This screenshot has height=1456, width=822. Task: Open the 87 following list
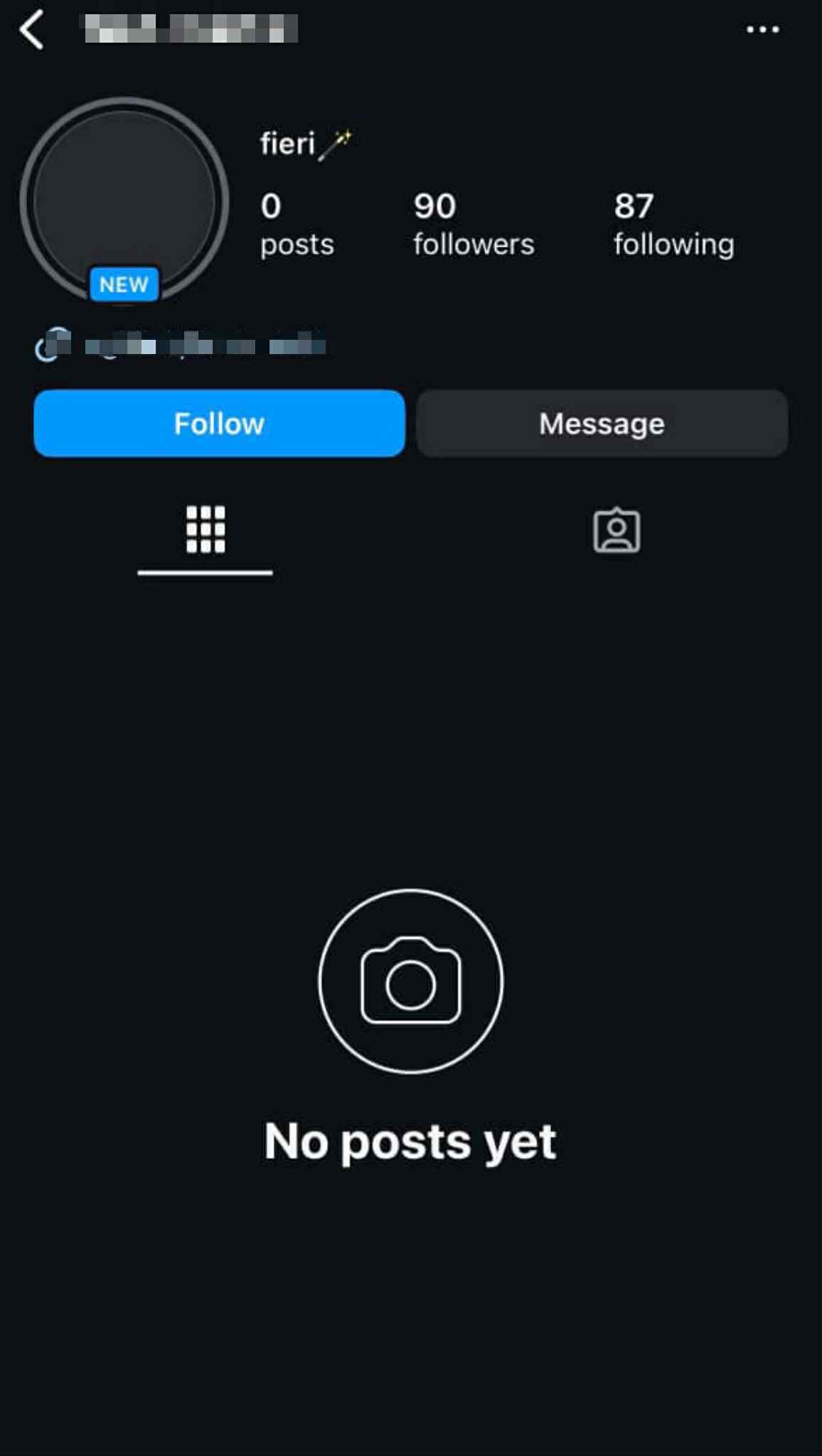tap(673, 224)
